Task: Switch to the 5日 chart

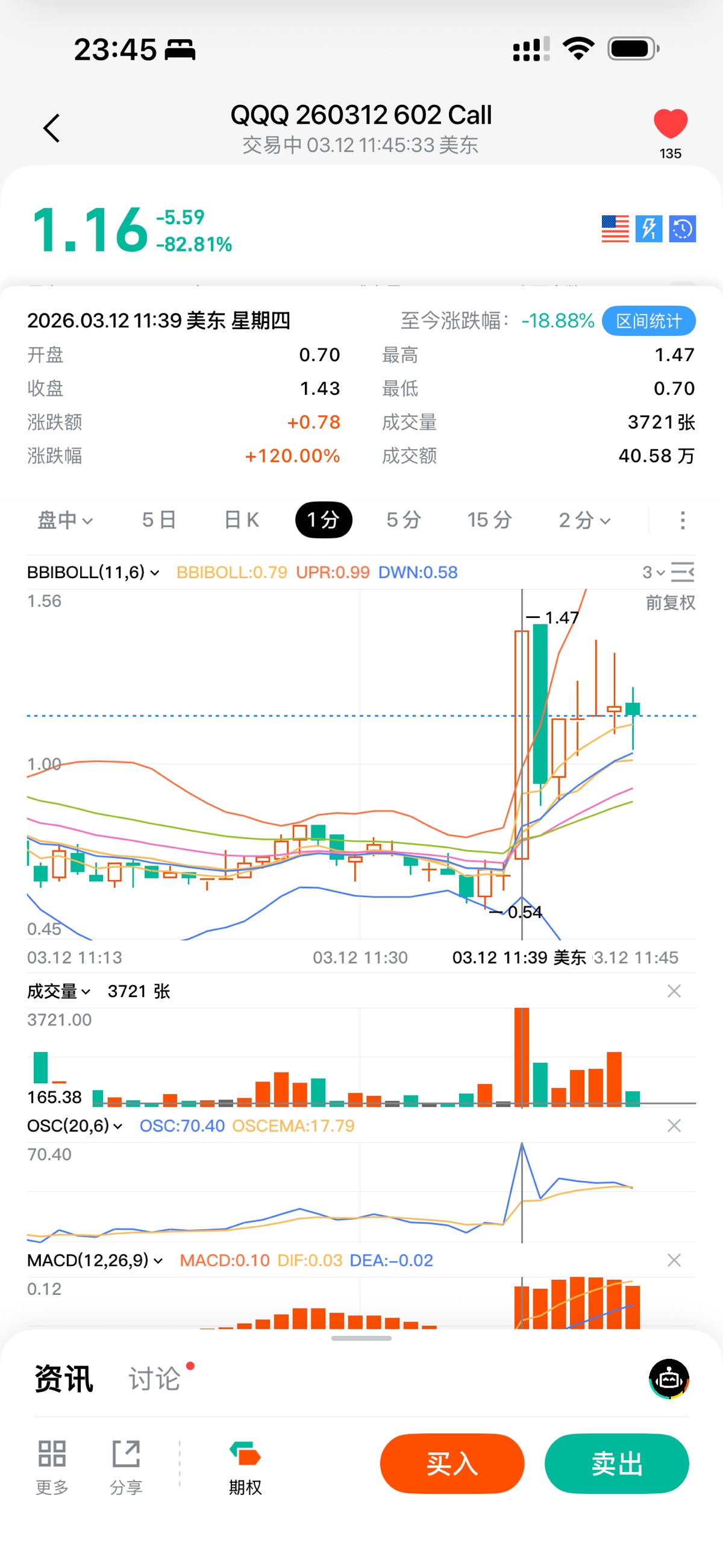Action: pos(159,520)
